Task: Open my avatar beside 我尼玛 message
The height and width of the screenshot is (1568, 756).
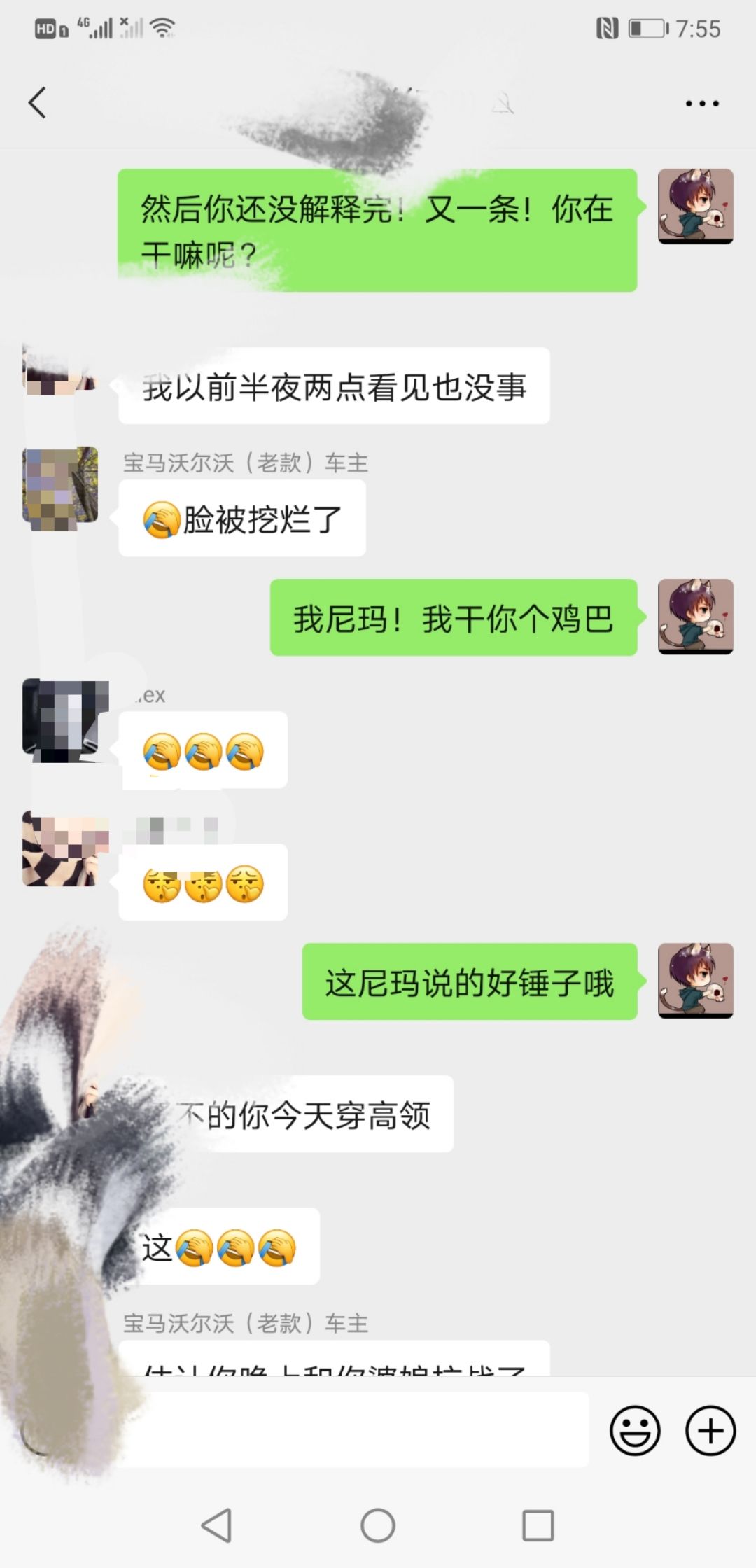Action: (x=695, y=617)
